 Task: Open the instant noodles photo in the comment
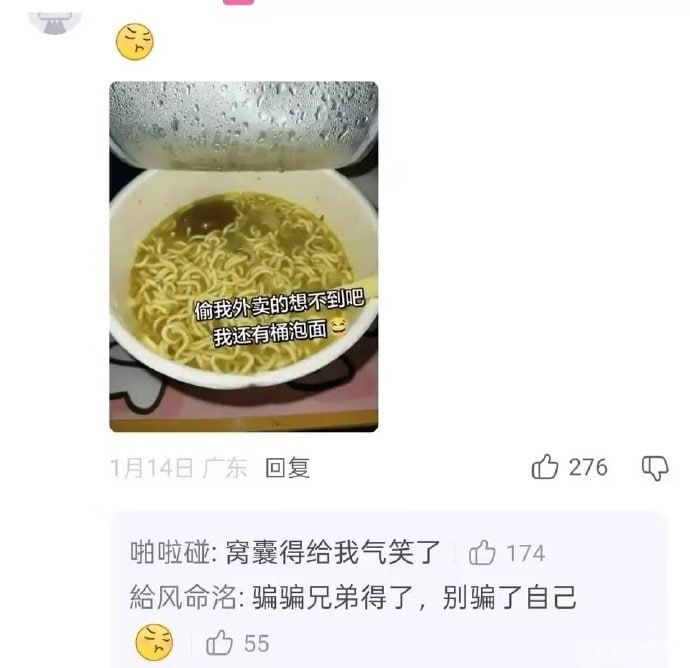tap(243, 256)
